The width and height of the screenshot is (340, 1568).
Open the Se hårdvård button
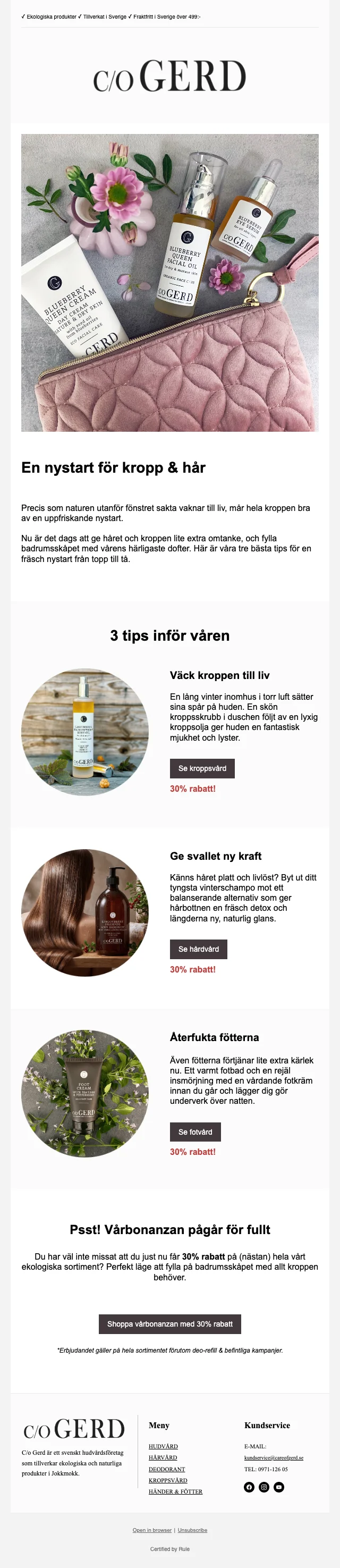coord(198,949)
